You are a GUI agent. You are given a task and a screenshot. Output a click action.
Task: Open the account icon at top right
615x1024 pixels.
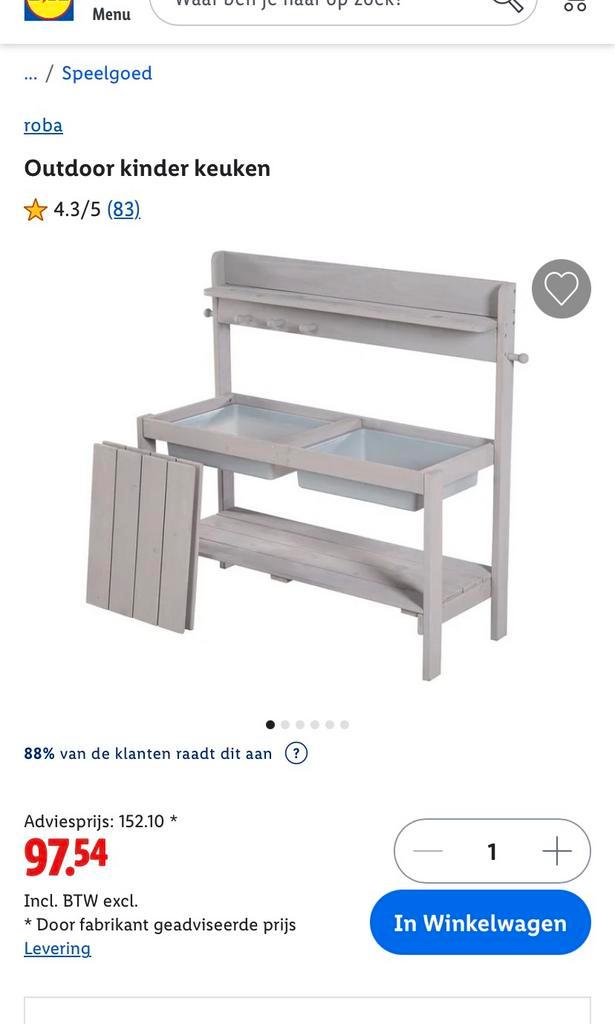point(575,6)
